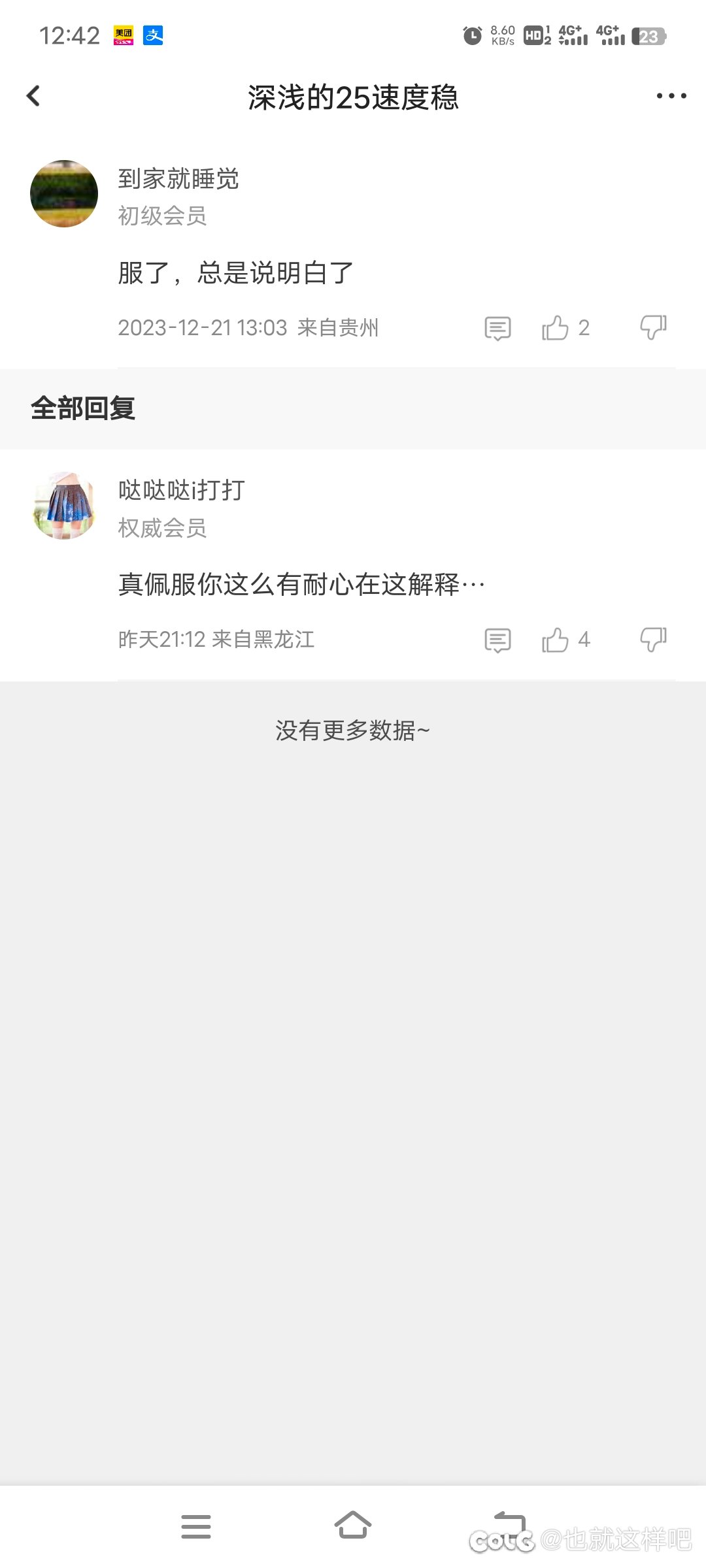
Task: Open the three-dot overflow menu
Action: [671, 96]
